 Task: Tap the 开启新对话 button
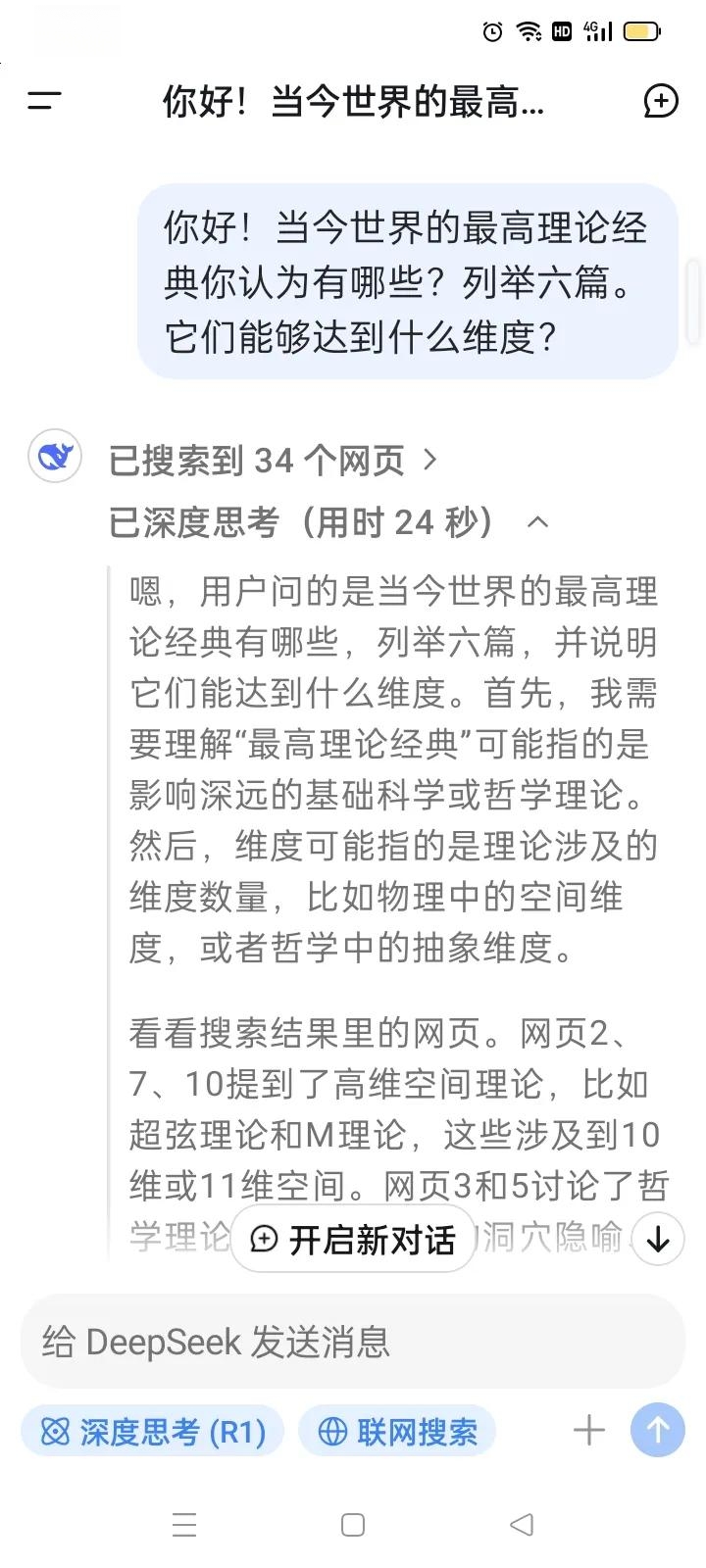[x=353, y=1240]
